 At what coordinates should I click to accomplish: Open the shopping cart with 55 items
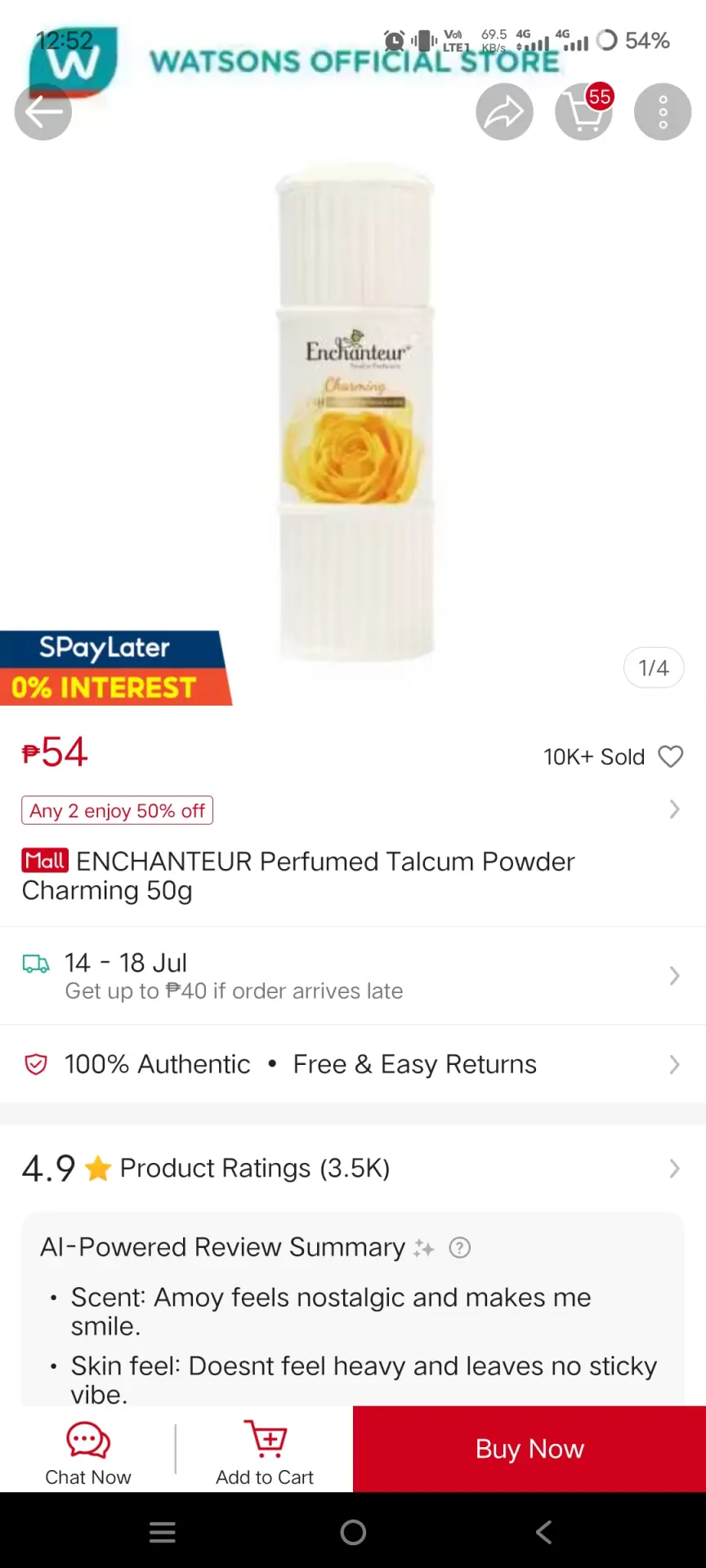[x=584, y=112]
